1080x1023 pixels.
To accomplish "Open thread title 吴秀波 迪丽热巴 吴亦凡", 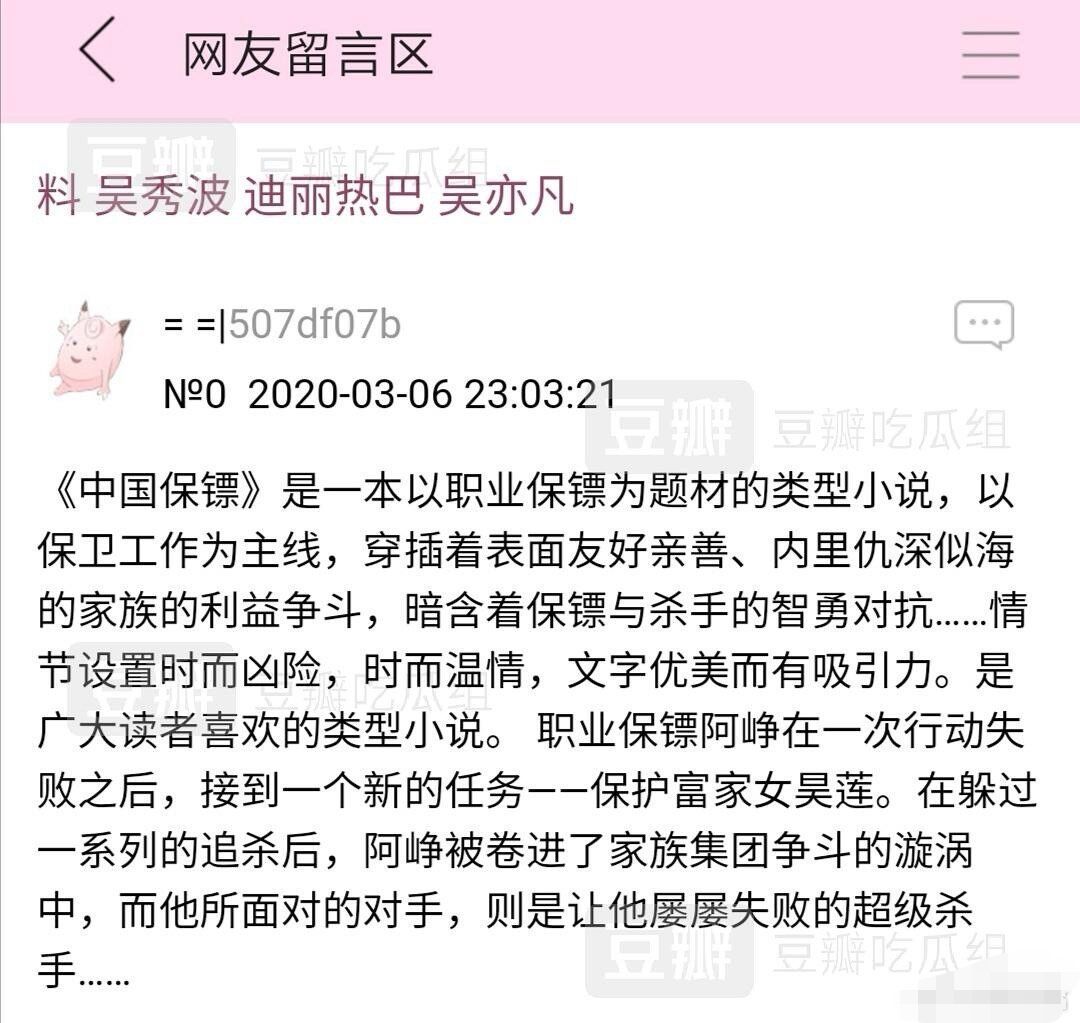I will [x=306, y=194].
